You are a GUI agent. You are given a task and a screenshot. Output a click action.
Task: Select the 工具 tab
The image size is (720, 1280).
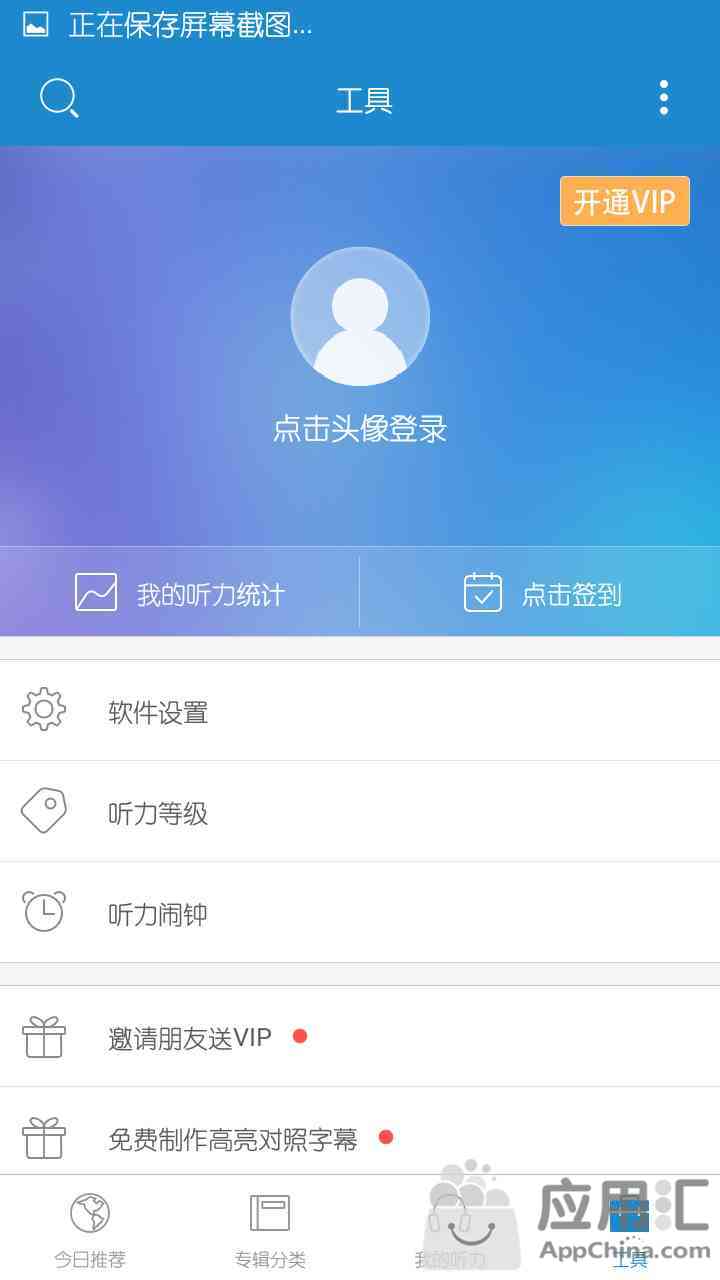click(x=630, y=1229)
